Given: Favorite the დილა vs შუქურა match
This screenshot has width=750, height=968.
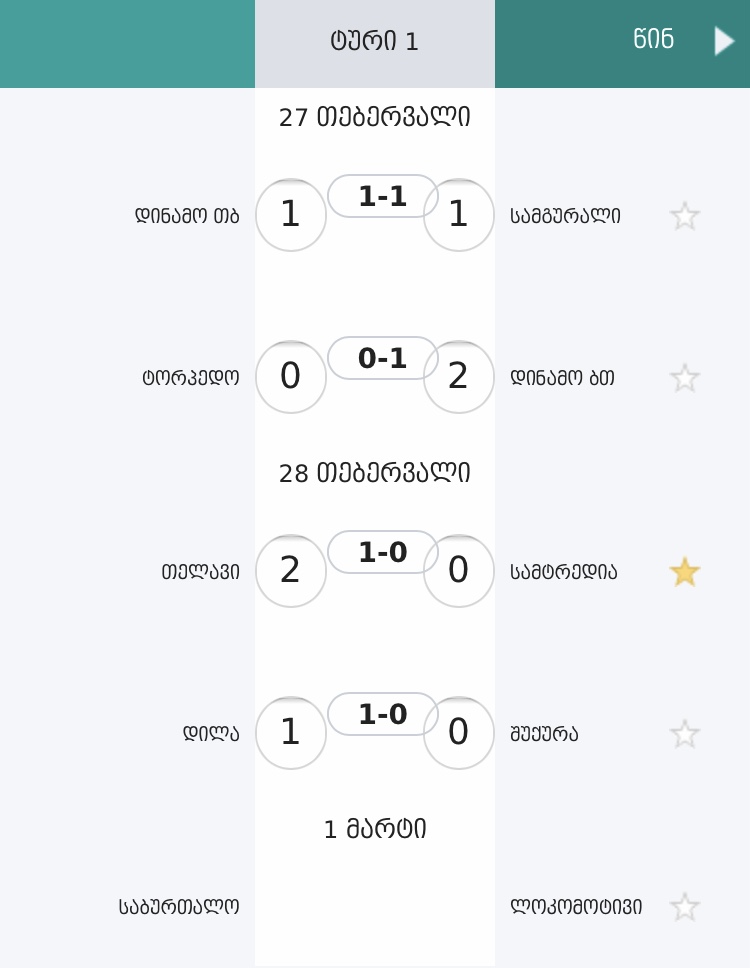Looking at the screenshot, I should click(x=685, y=734).
